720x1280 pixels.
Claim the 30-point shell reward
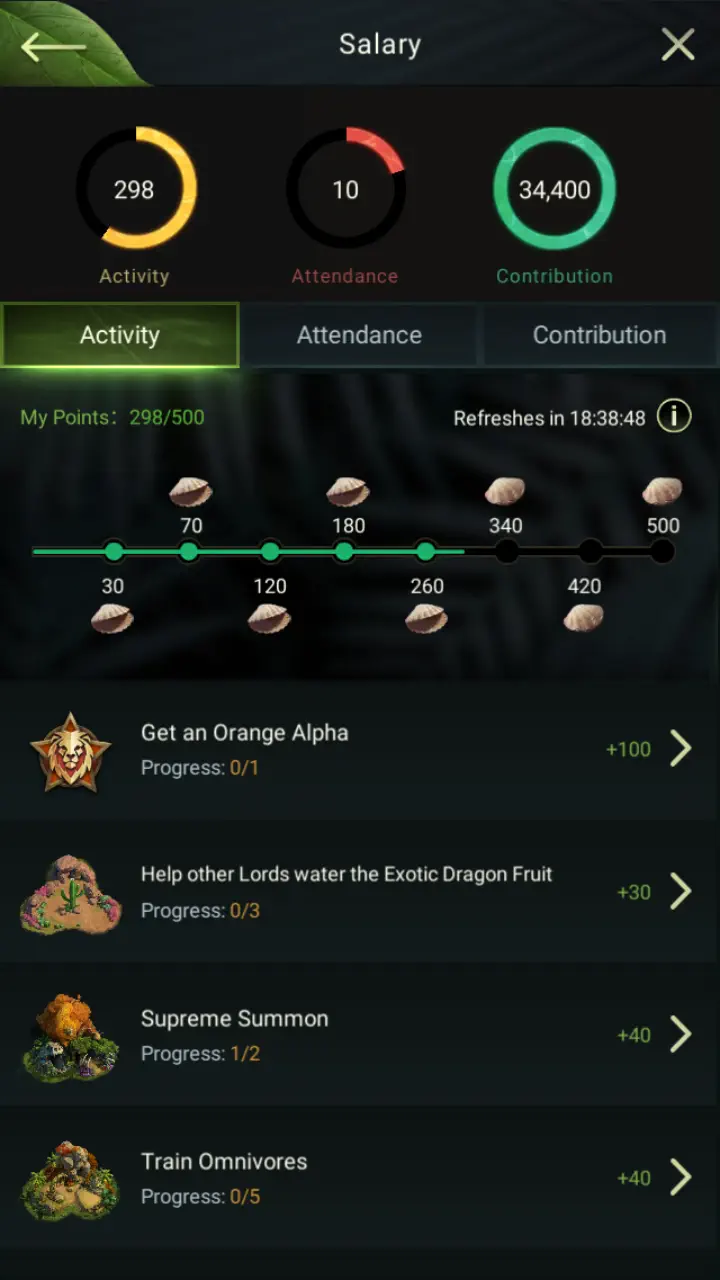coord(112,619)
